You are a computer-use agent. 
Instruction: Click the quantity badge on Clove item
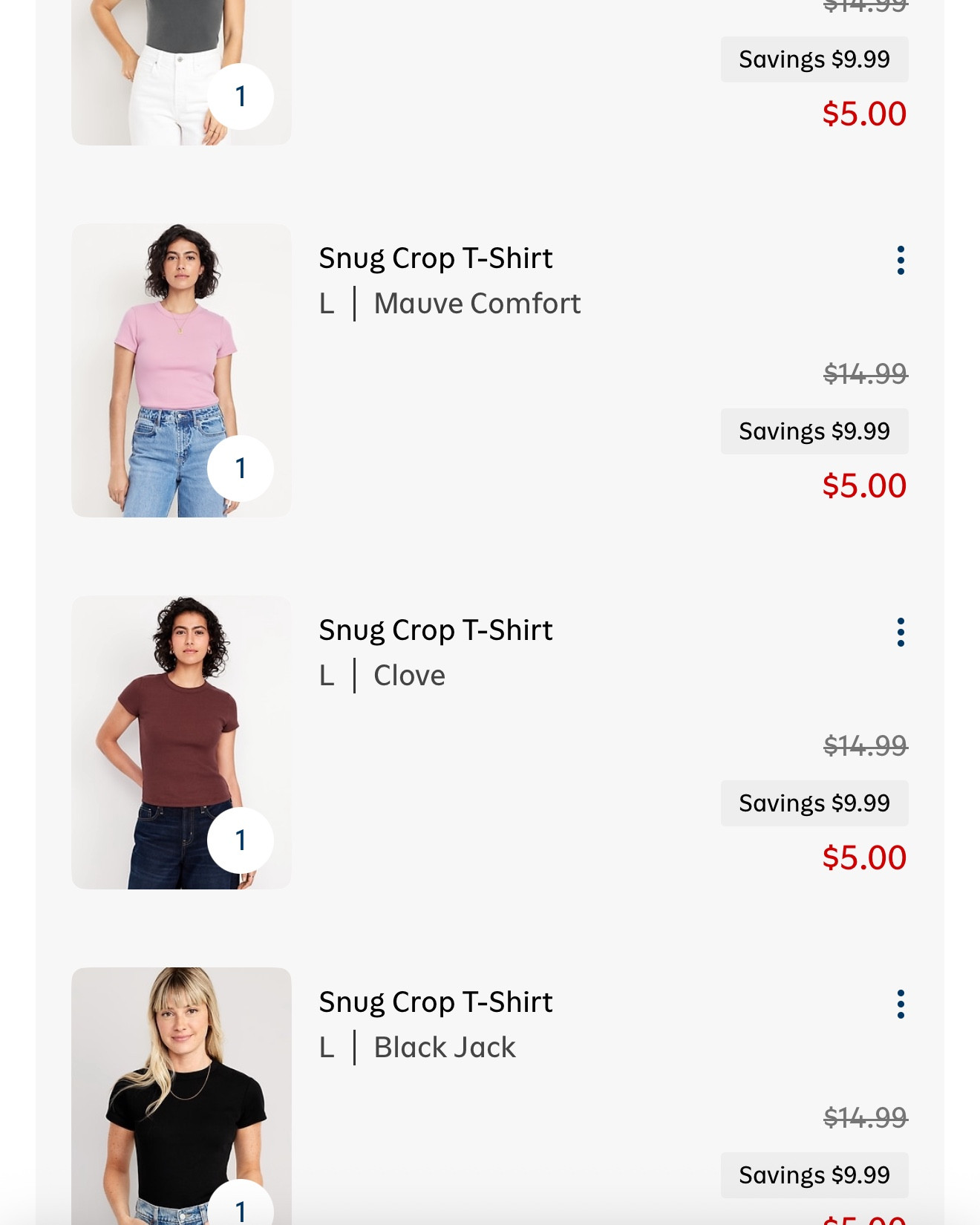[x=241, y=839]
